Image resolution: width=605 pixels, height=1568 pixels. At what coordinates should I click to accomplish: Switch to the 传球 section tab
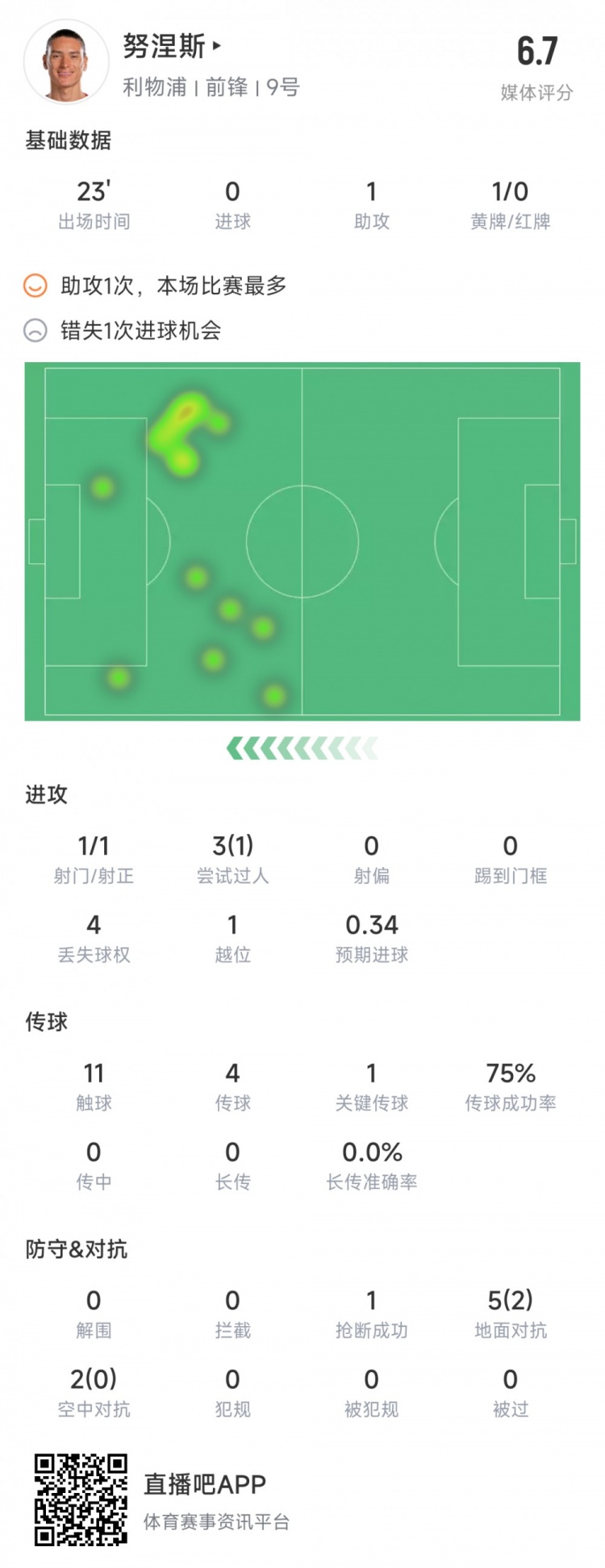click(x=44, y=1022)
